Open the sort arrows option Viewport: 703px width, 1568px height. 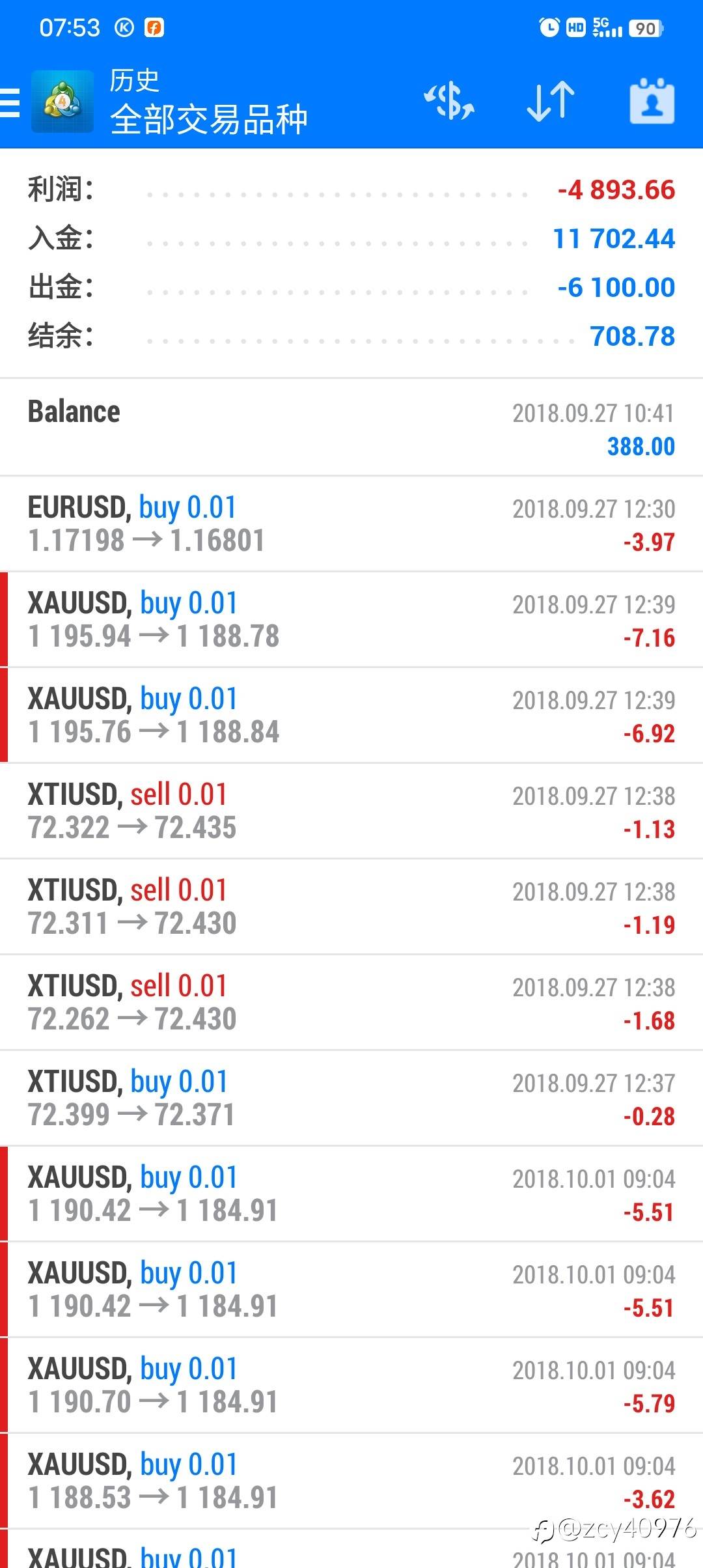(551, 102)
